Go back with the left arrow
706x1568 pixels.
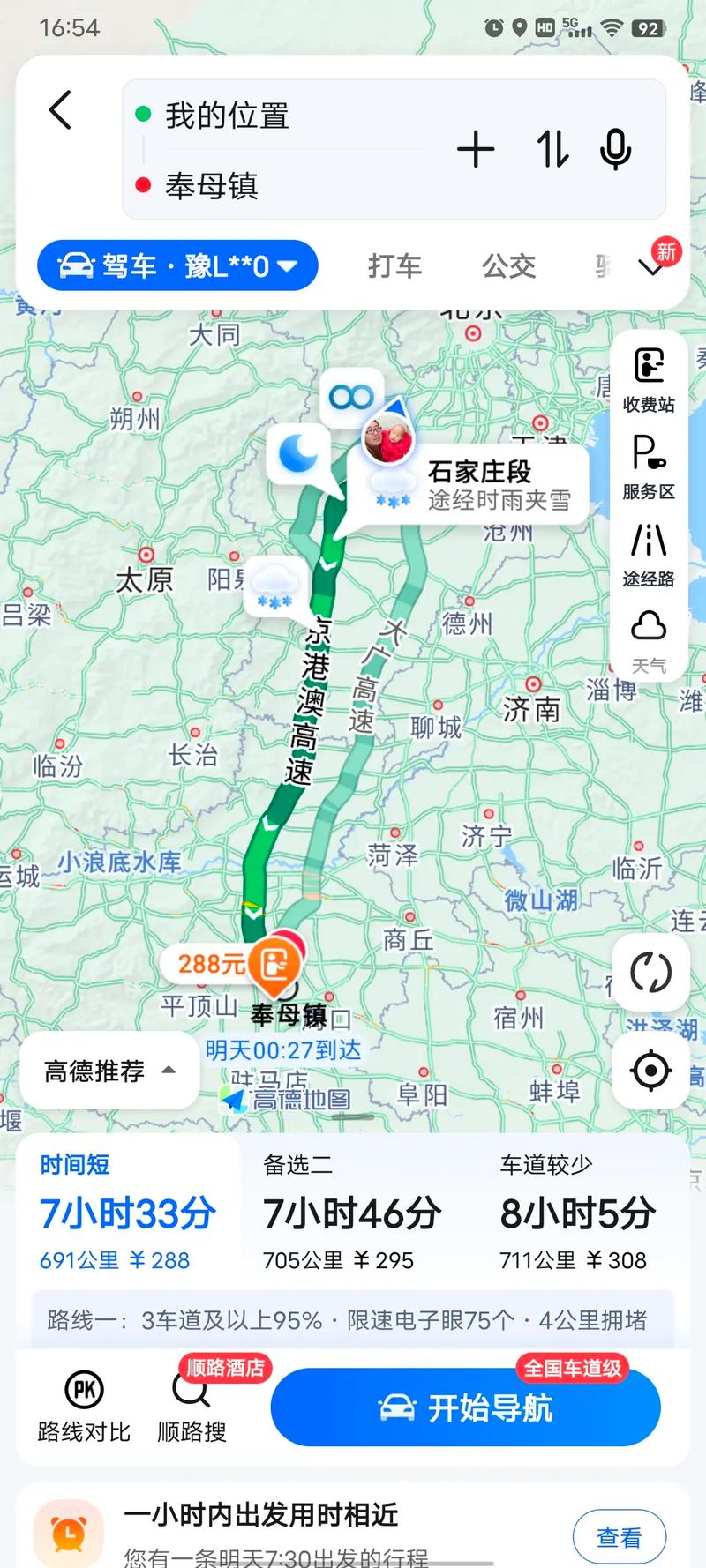59,110
